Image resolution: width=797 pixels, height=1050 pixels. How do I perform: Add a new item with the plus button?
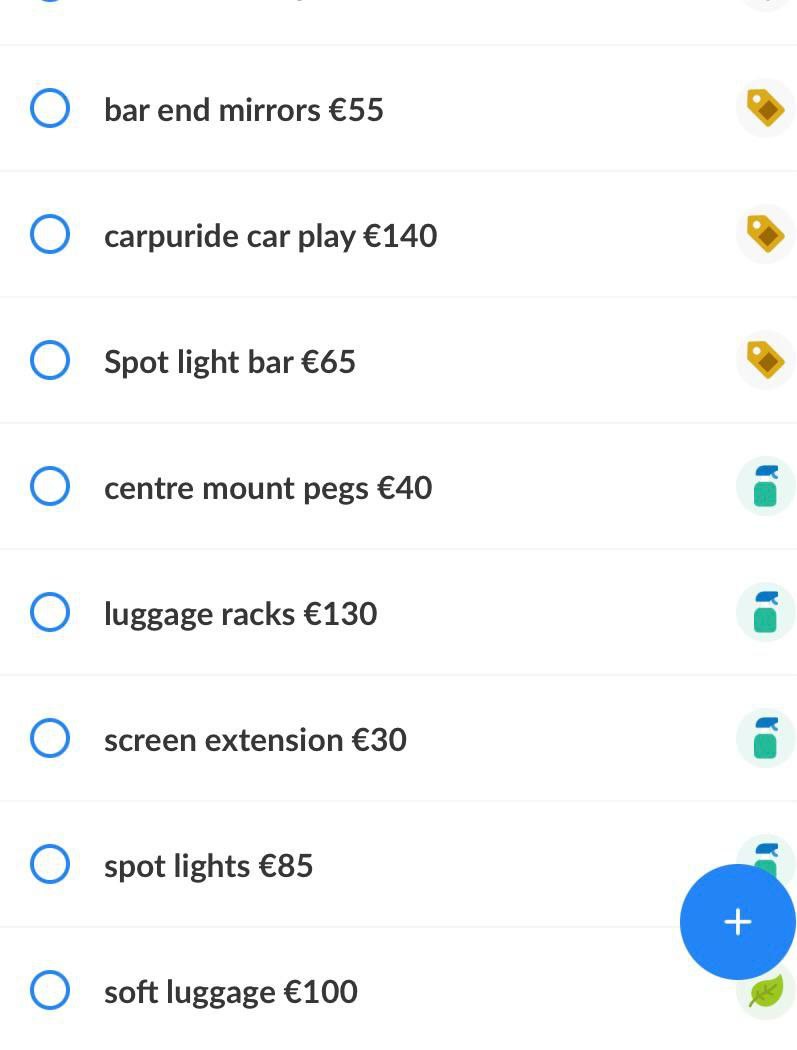[737, 921]
